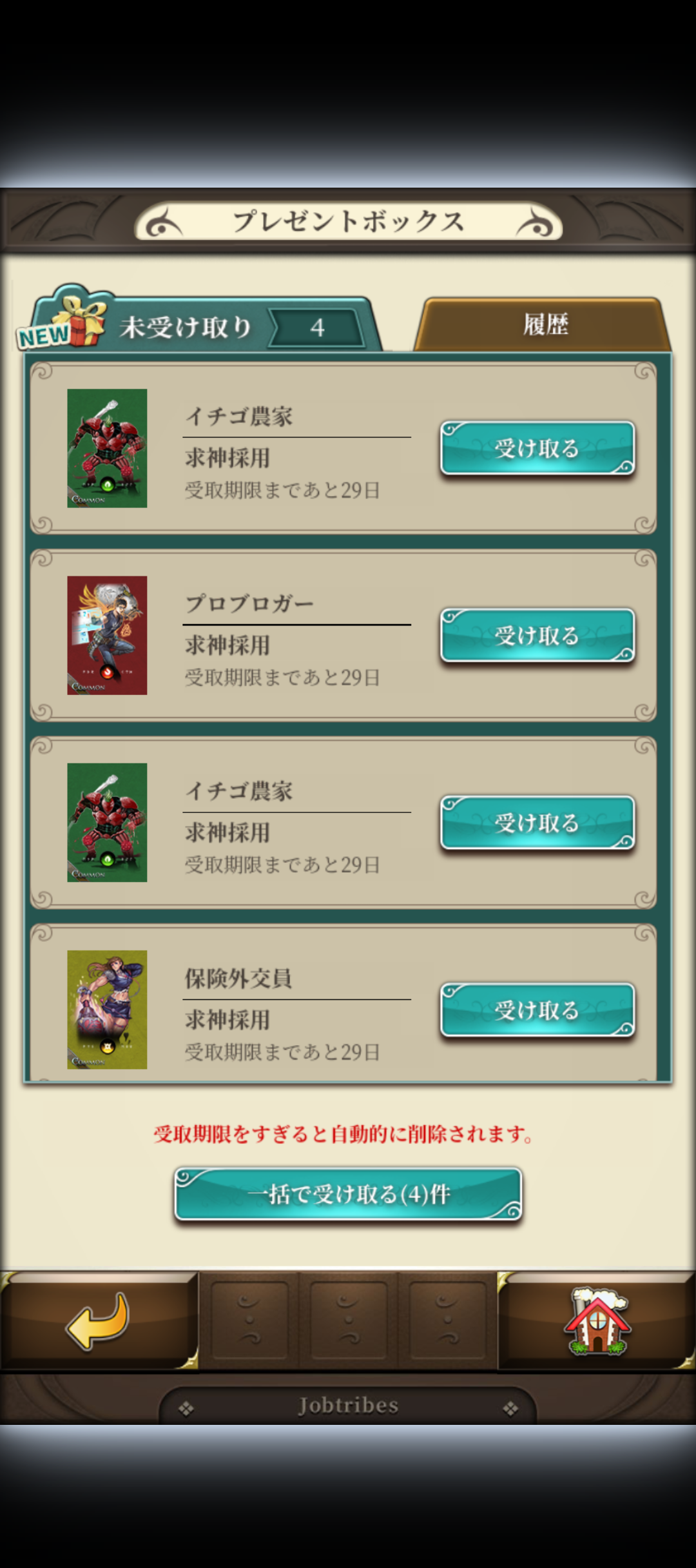Go back with the yellow arrow

[x=98, y=1320]
